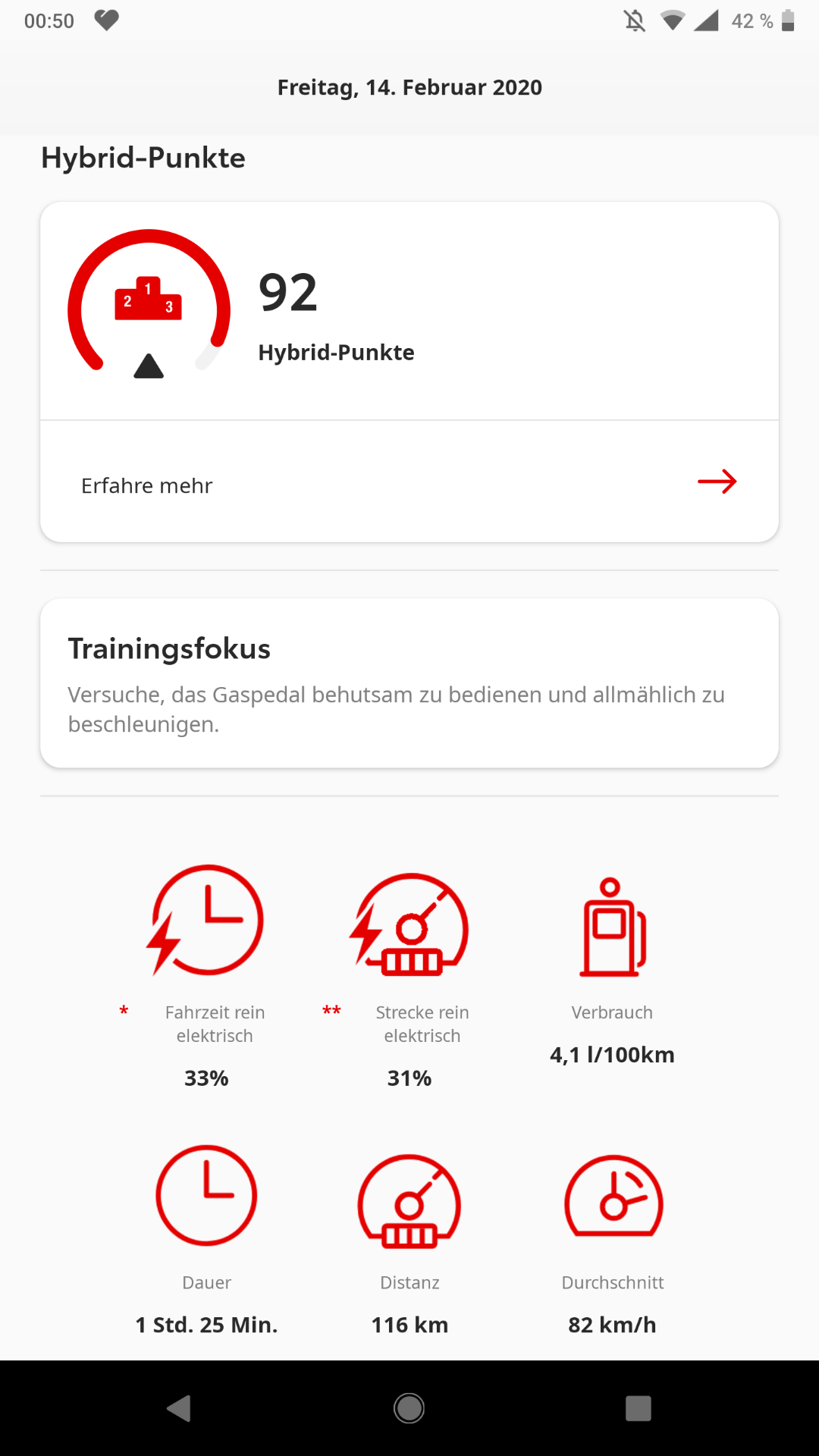Go back with the system back button
The width and height of the screenshot is (819, 1456).
[x=179, y=1408]
